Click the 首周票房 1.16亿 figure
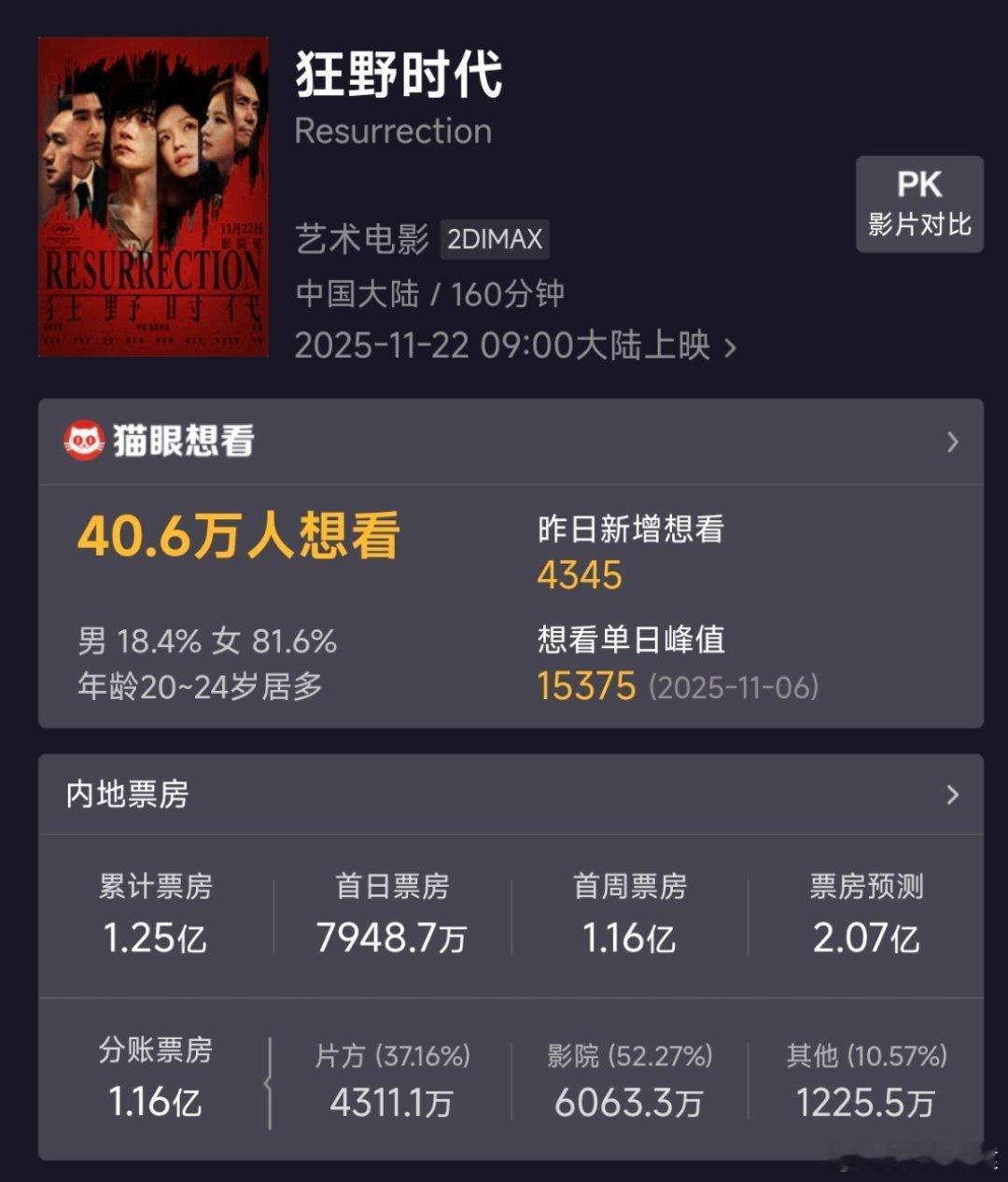The image size is (1008, 1182). (x=630, y=940)
